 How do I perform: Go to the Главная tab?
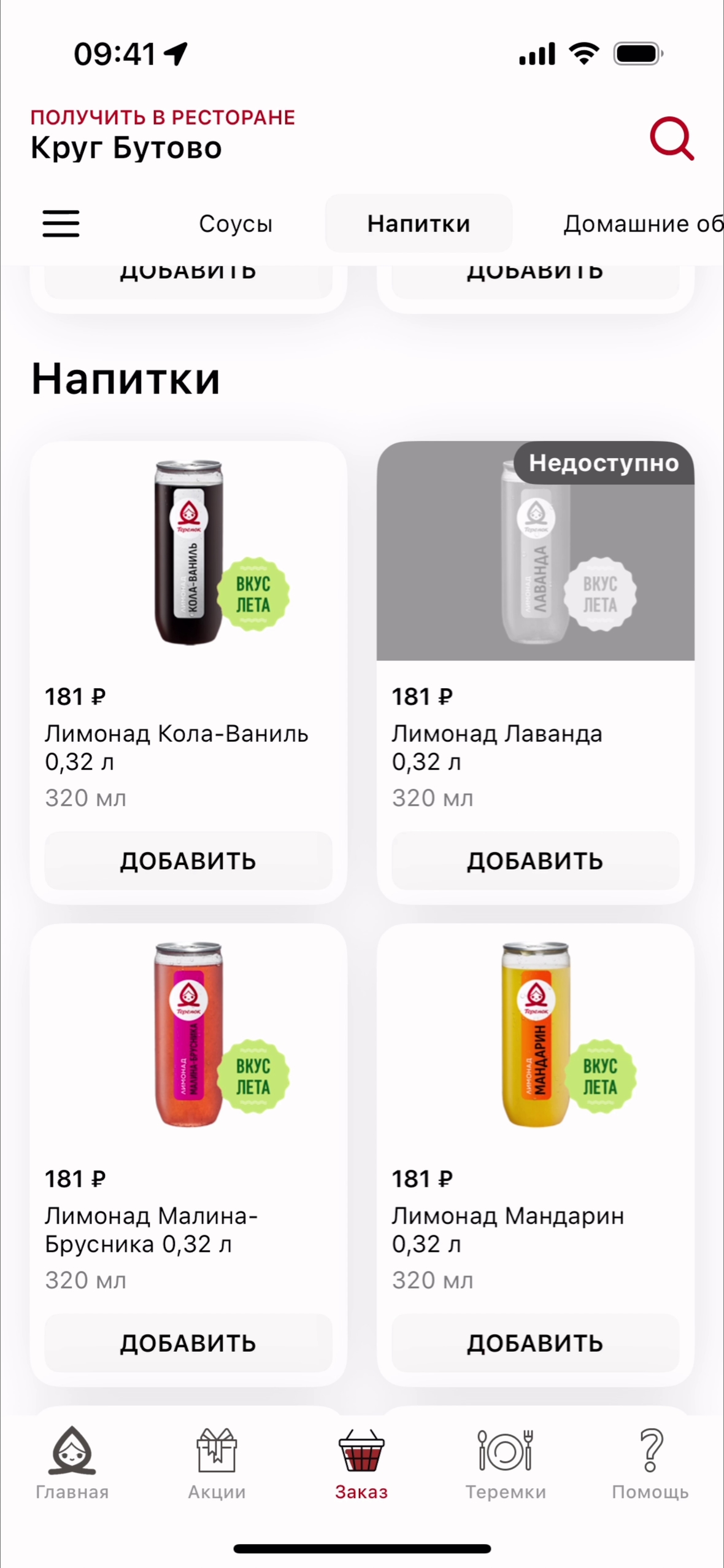pos(72,1464)
